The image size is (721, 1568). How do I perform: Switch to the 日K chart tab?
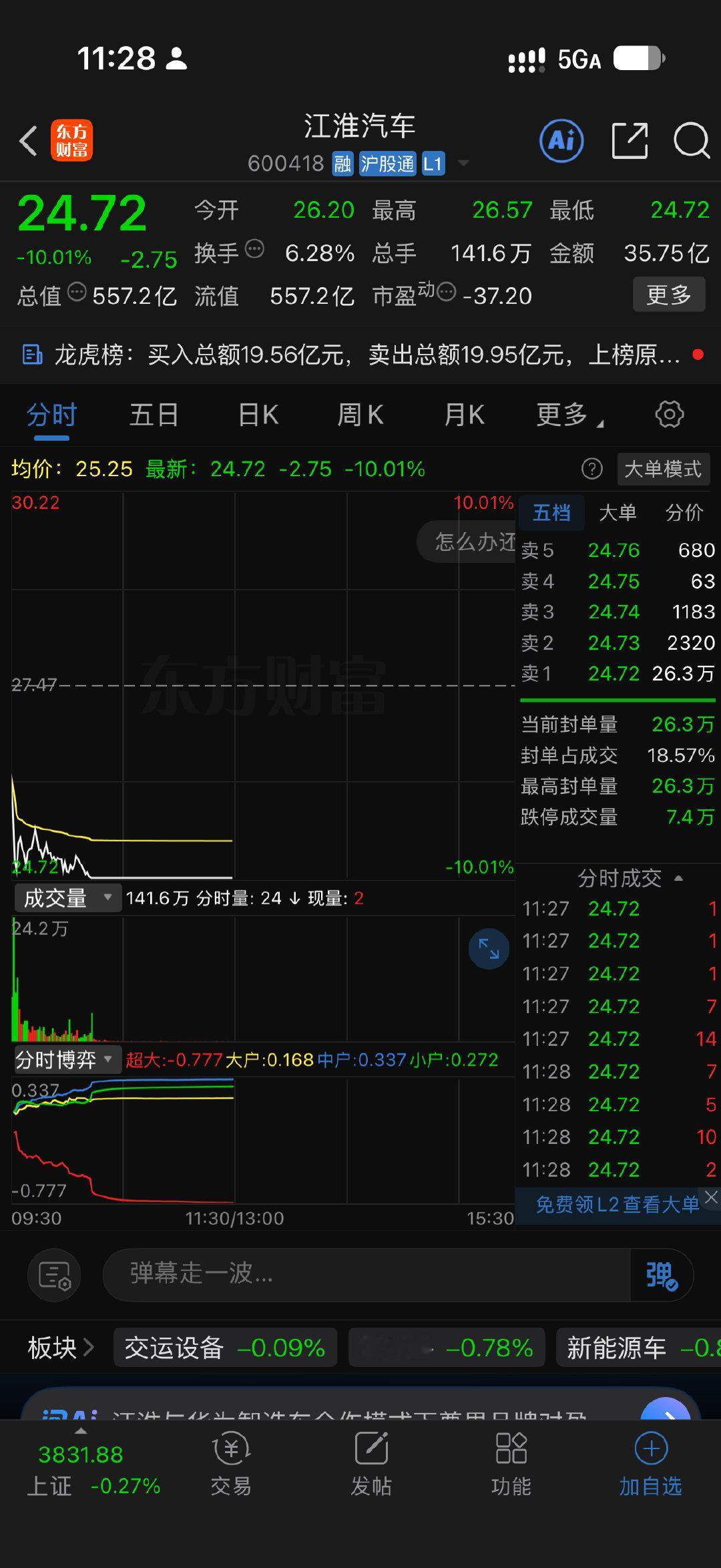pos(258,415)
